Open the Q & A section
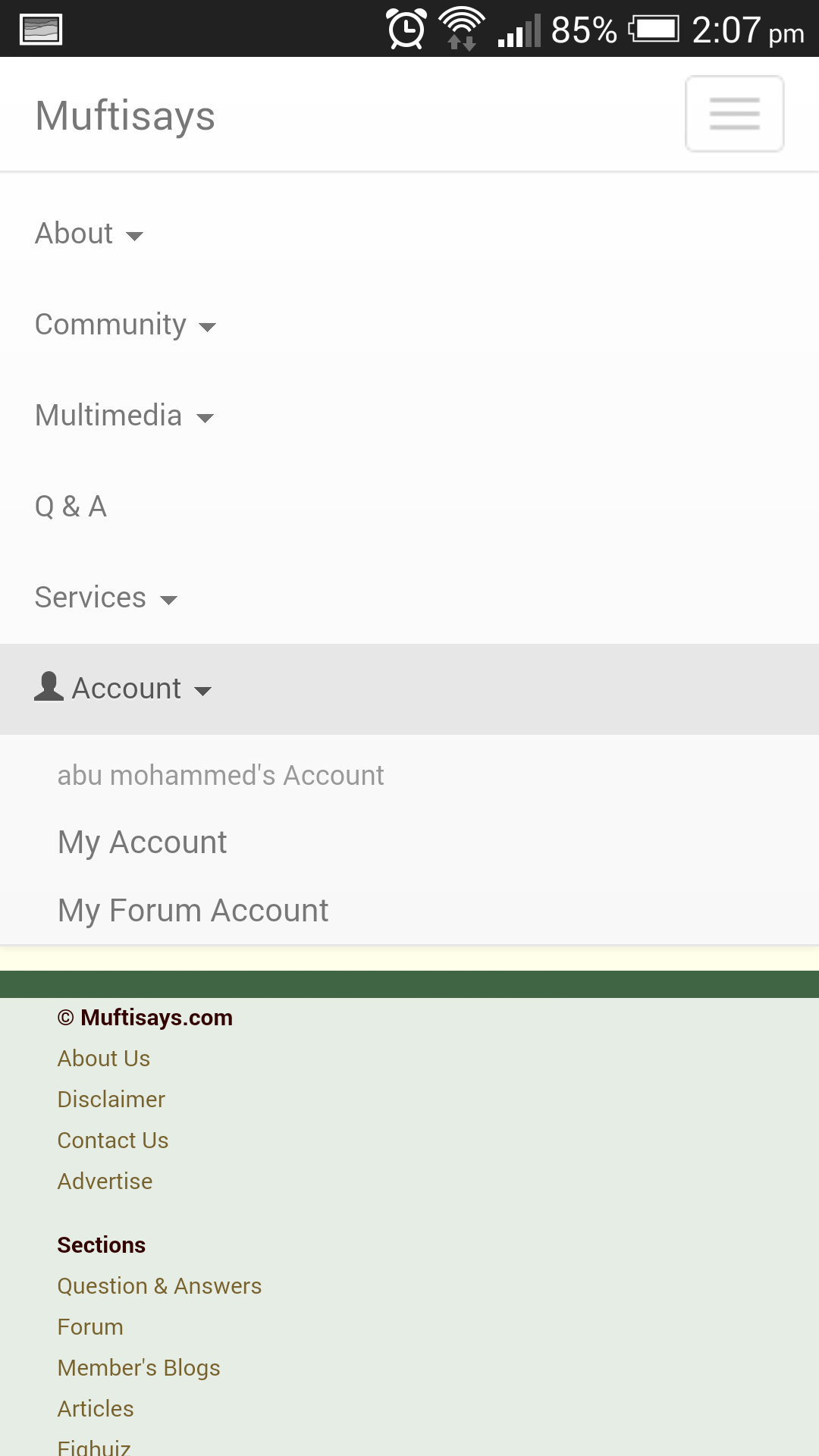Image resolution: width=819 pixels, height=1456 pixels. click(x=409, y=507)
